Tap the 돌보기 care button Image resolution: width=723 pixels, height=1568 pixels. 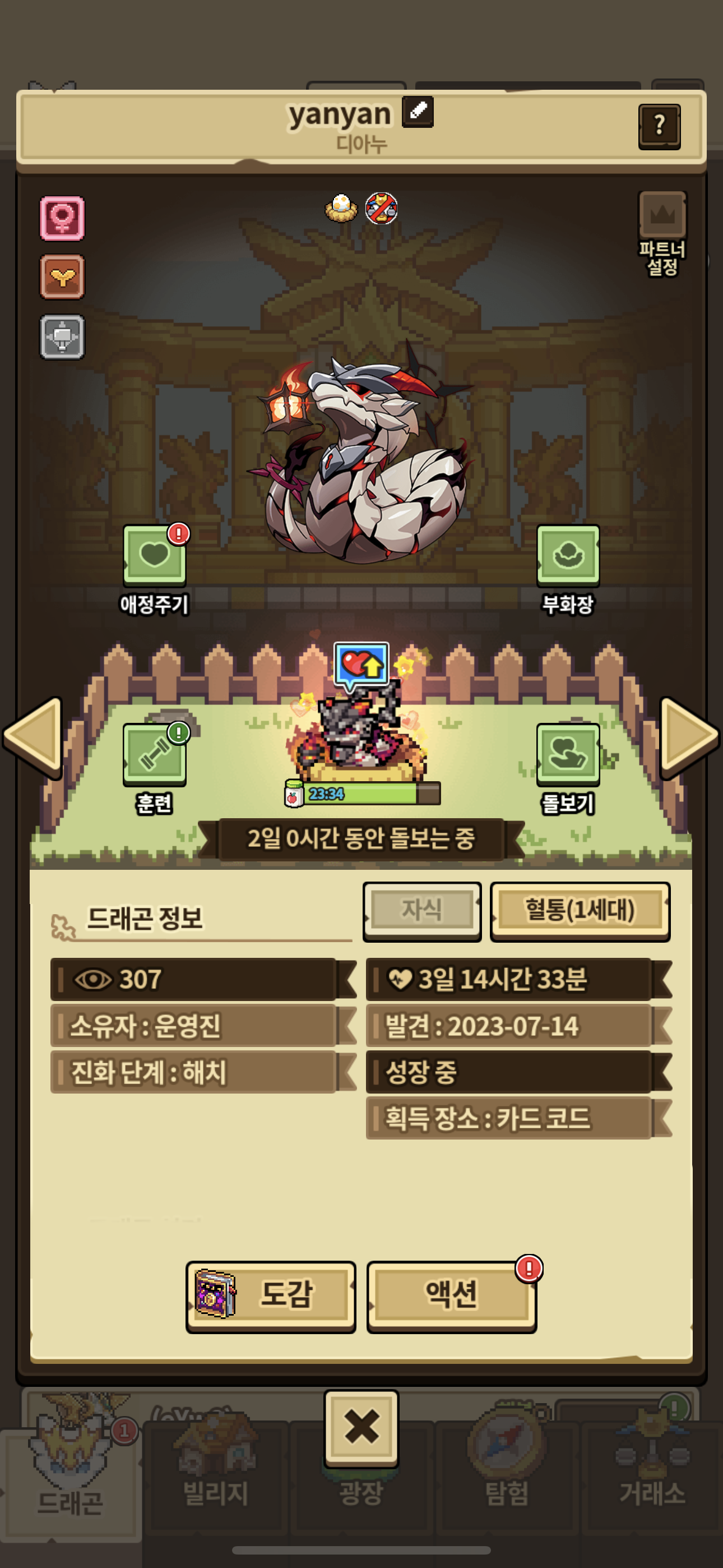568,769
